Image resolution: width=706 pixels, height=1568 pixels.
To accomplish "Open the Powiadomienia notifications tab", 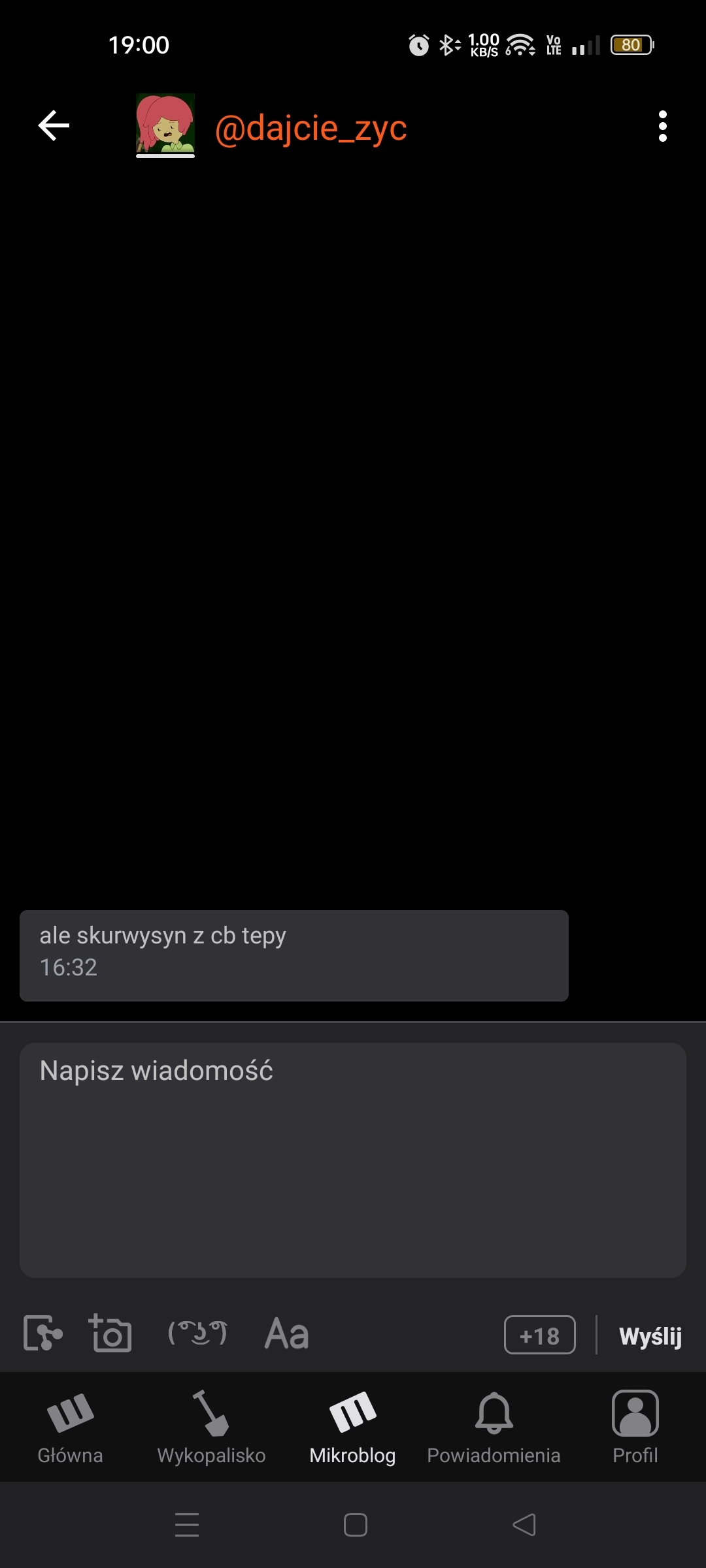I will pos(494,1428).
